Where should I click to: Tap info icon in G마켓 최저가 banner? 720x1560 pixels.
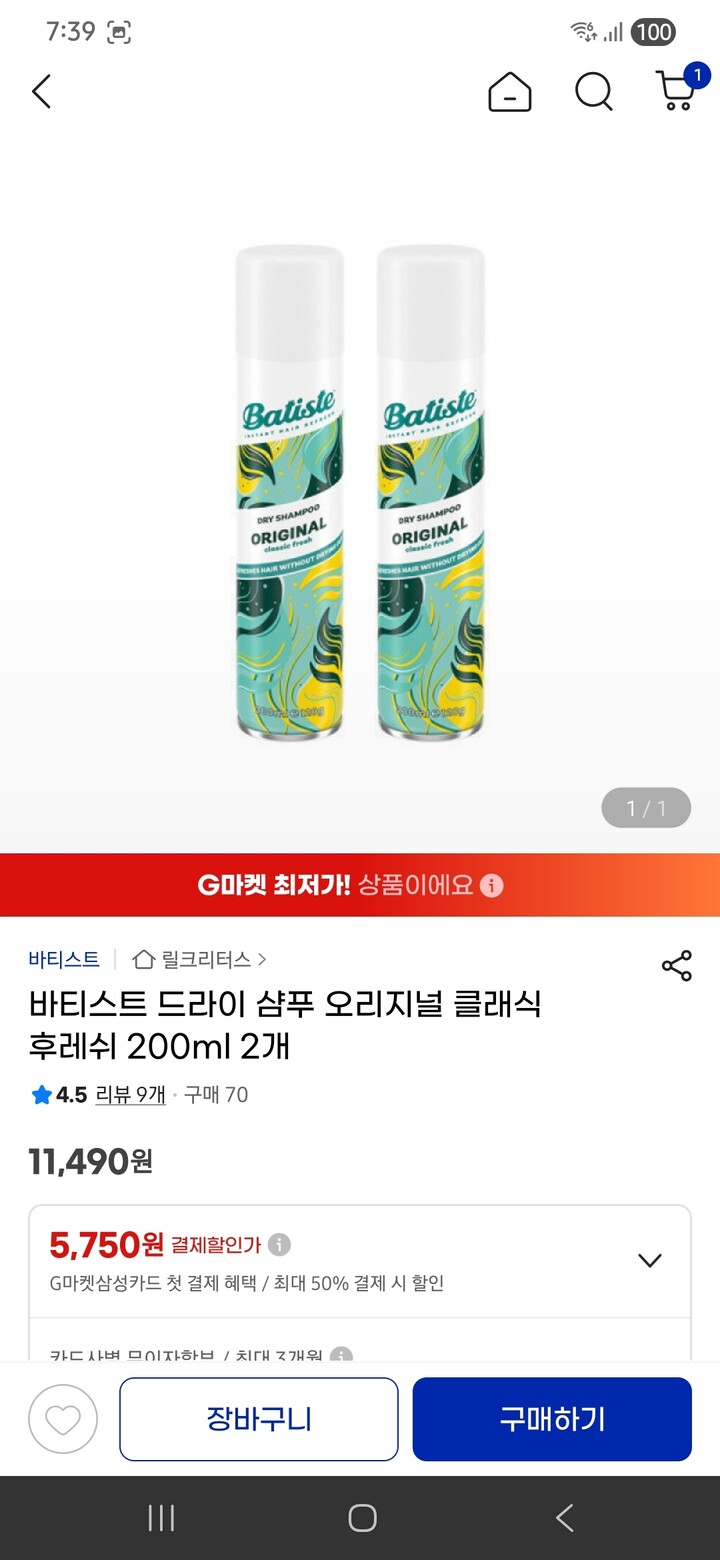pyautogui.click(x=492, y=885)
